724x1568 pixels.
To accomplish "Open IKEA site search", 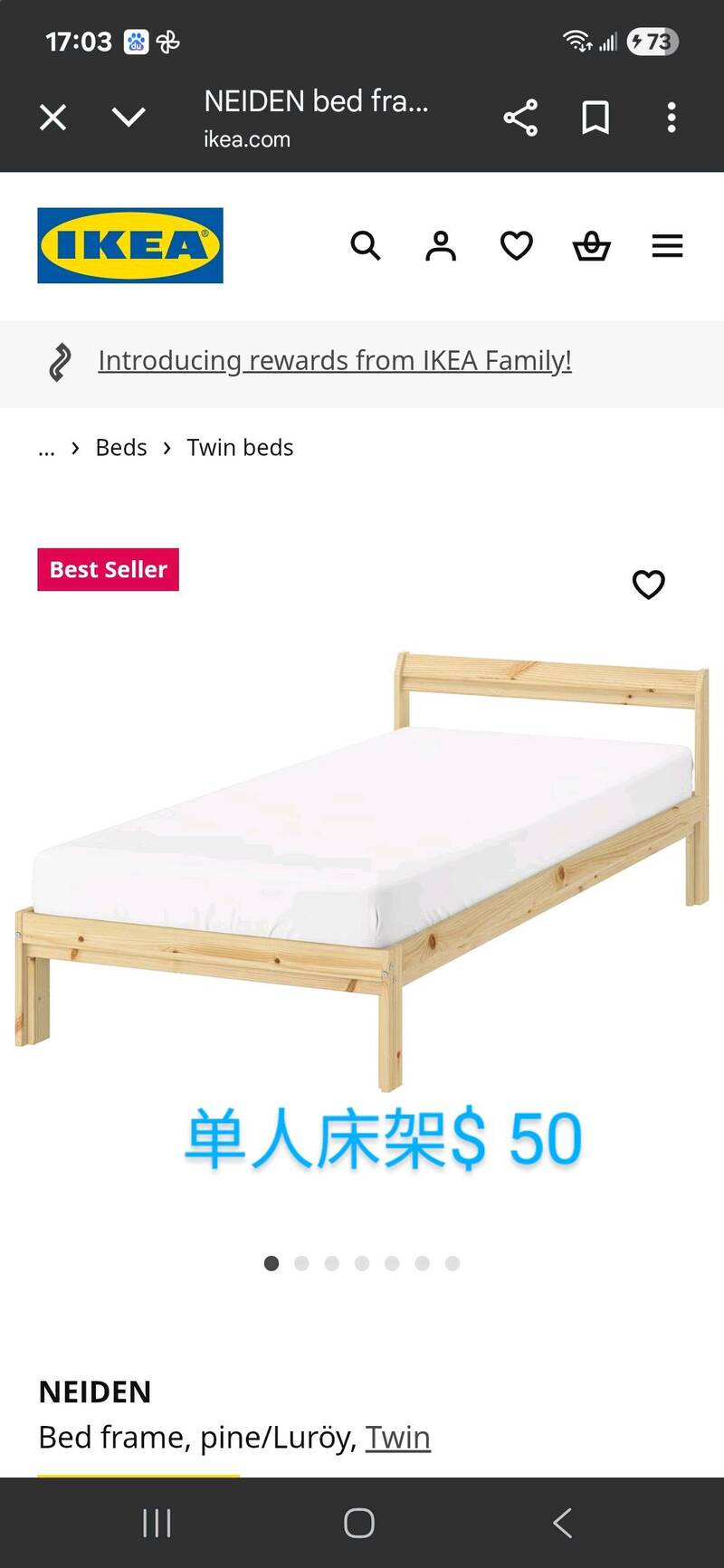I will 366,245.
